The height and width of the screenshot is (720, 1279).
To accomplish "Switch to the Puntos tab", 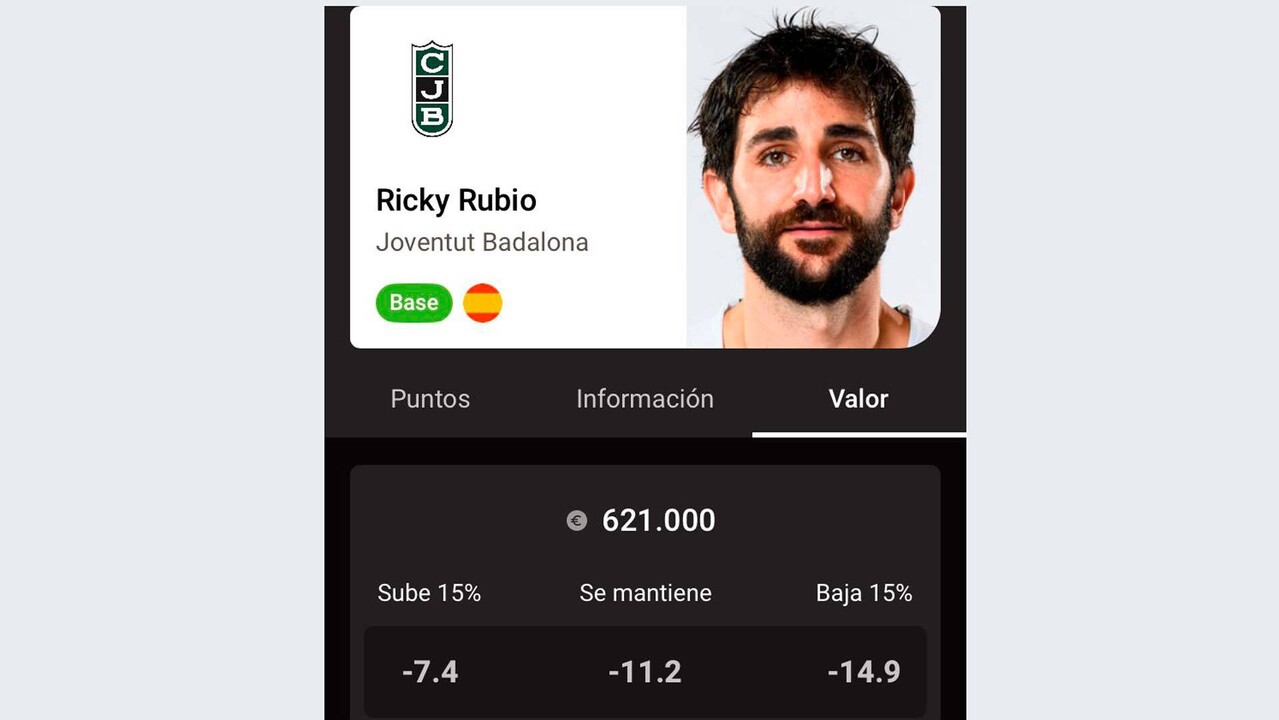I will click(430, 399).
